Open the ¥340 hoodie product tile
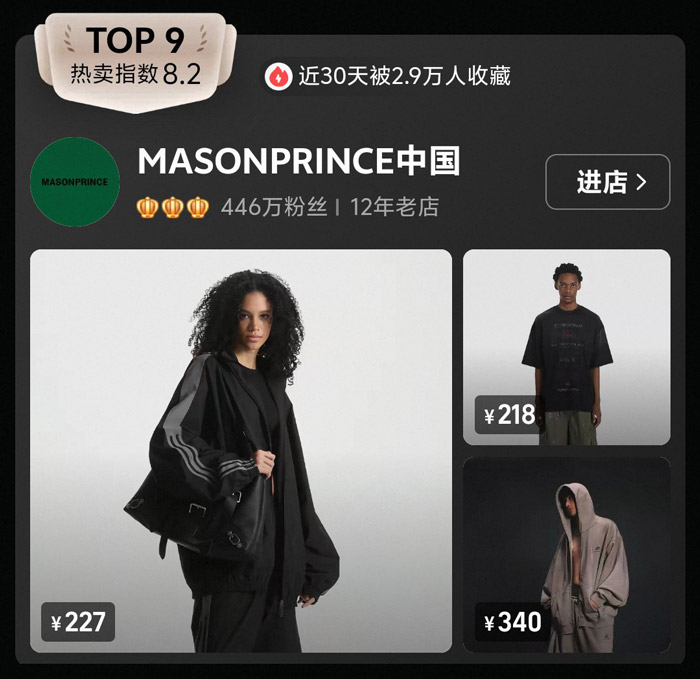This screenshot has height=679, width=700. 566,555
